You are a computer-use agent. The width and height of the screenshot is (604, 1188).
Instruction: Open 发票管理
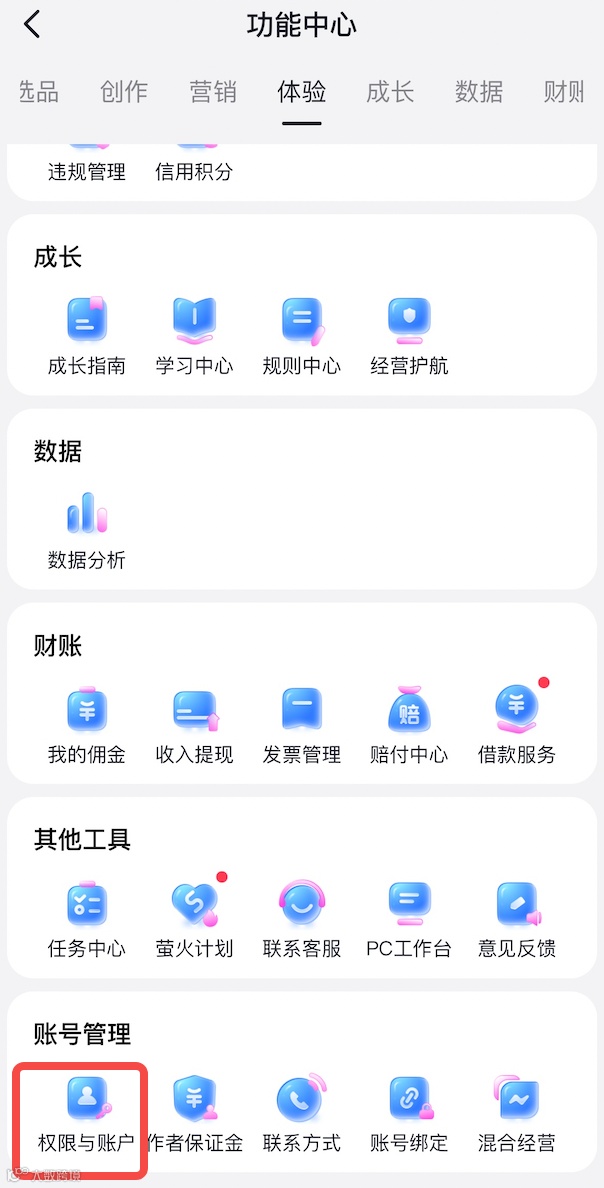301,724
